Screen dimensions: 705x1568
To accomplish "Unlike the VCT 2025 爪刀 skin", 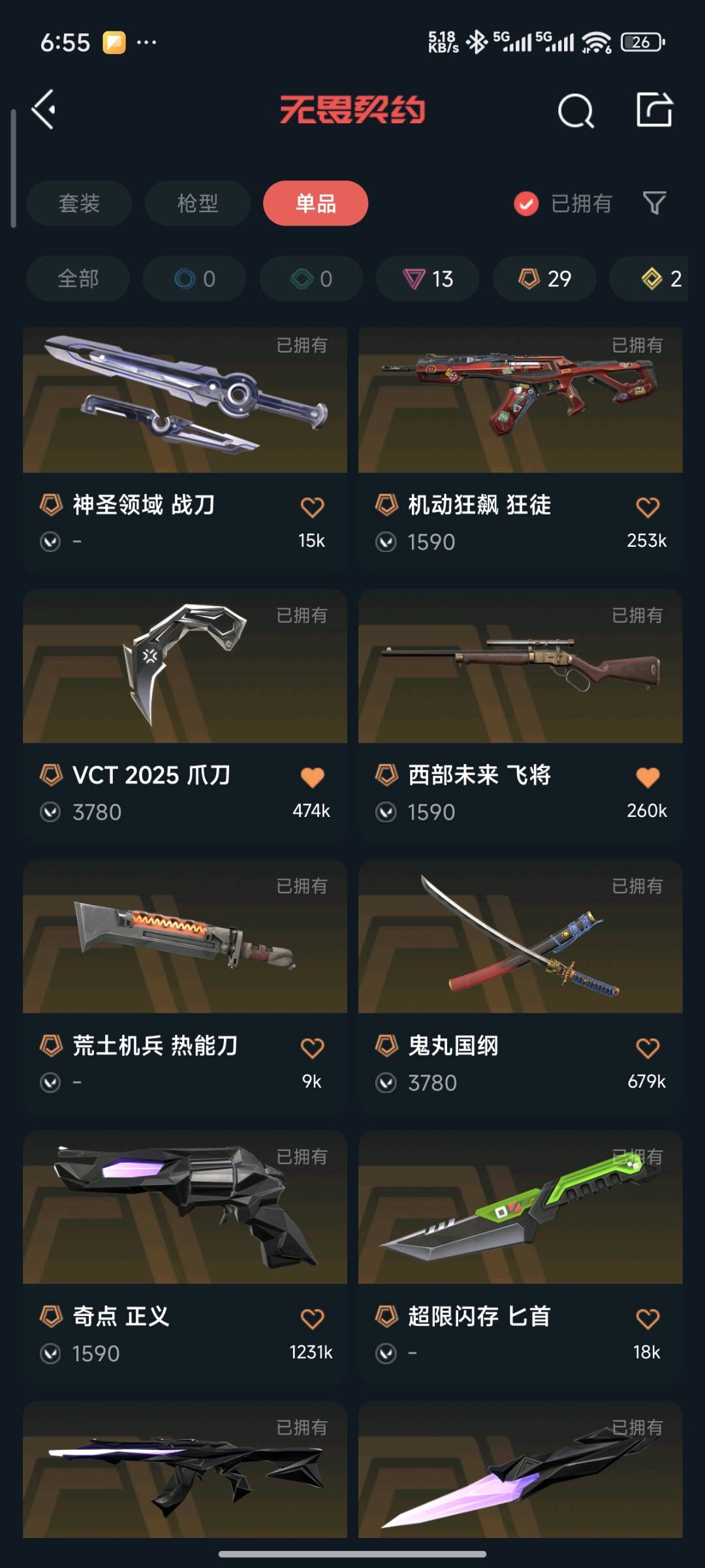I will pos(312,777).
